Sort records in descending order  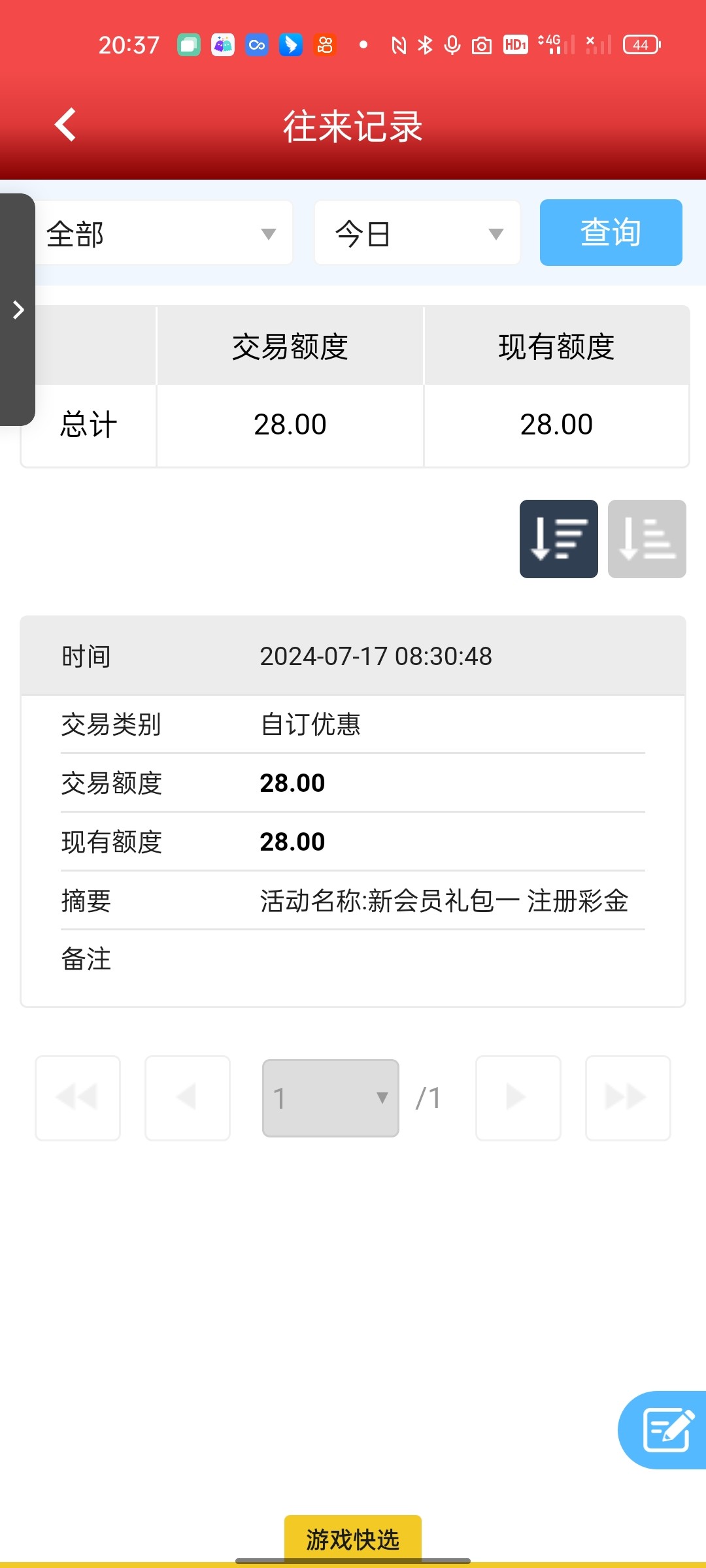coord(558,539)
